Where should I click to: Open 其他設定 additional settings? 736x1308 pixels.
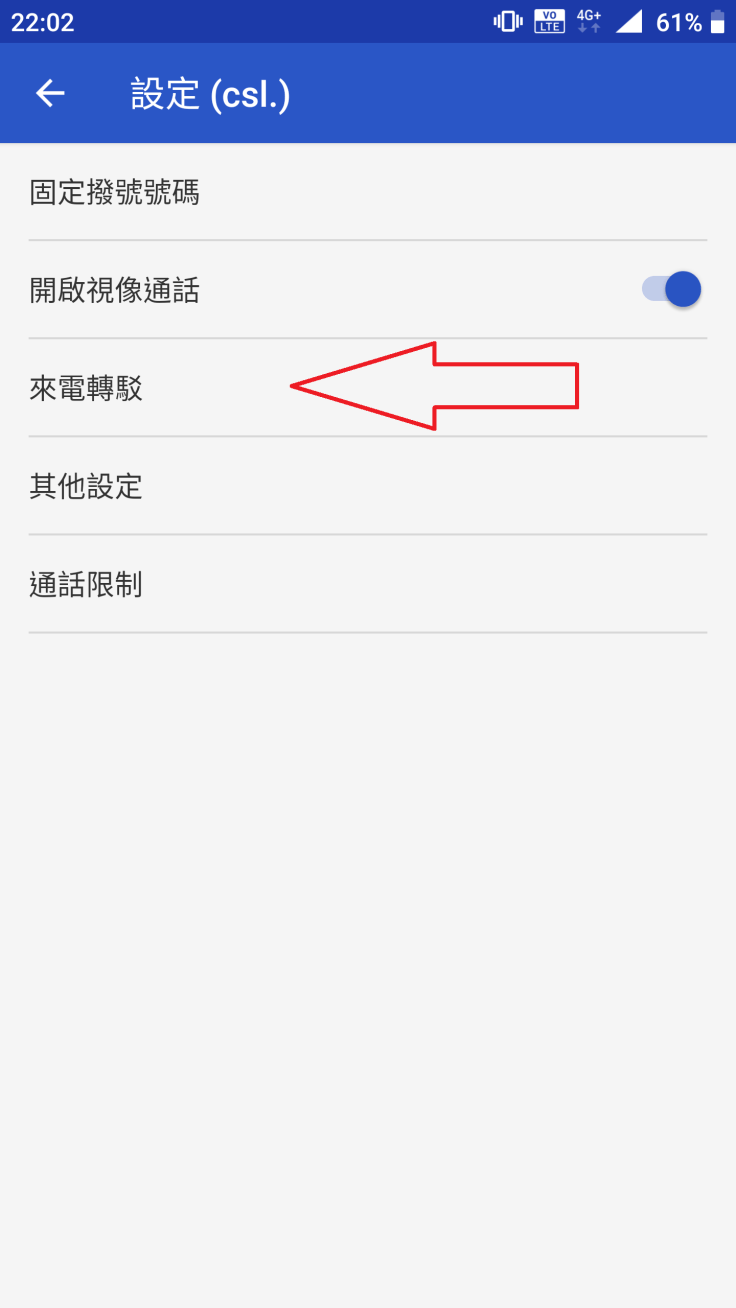pos(87,486)
